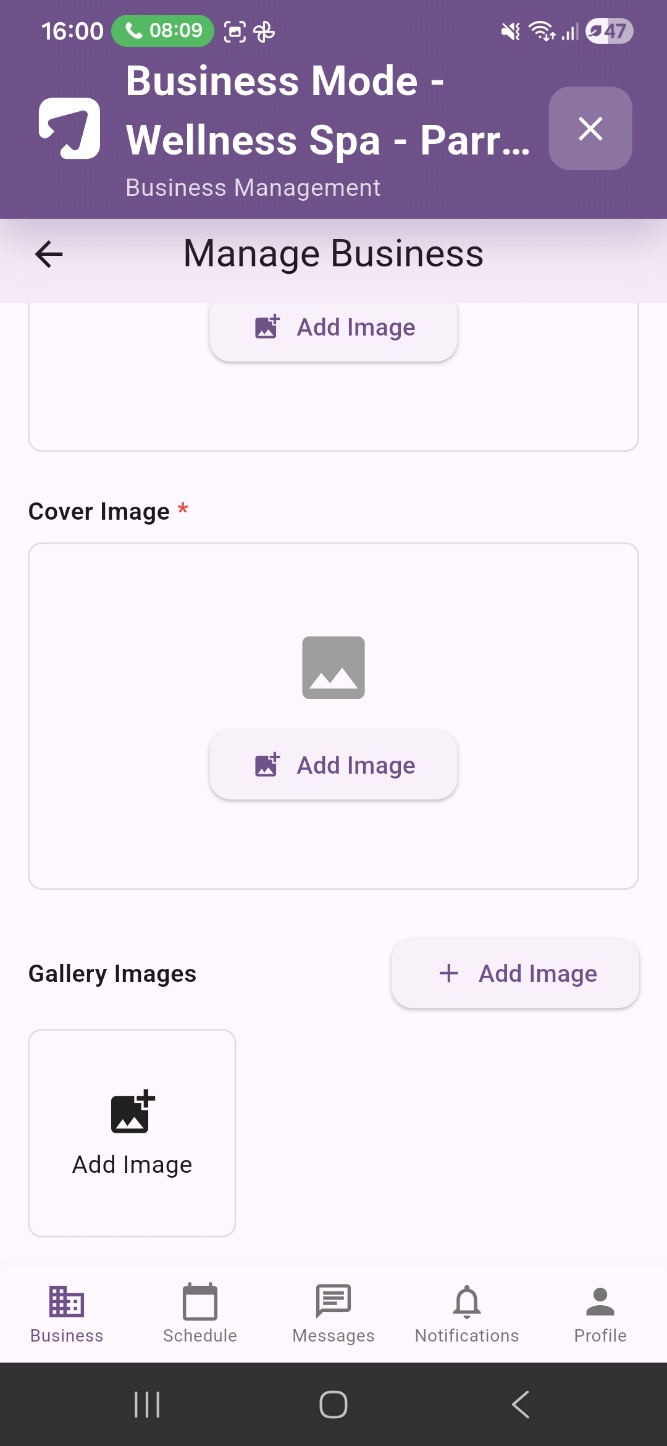Tap Add Image button beside Gallery Images heading
667x1446 pixels.
click(x=515, y=973)
